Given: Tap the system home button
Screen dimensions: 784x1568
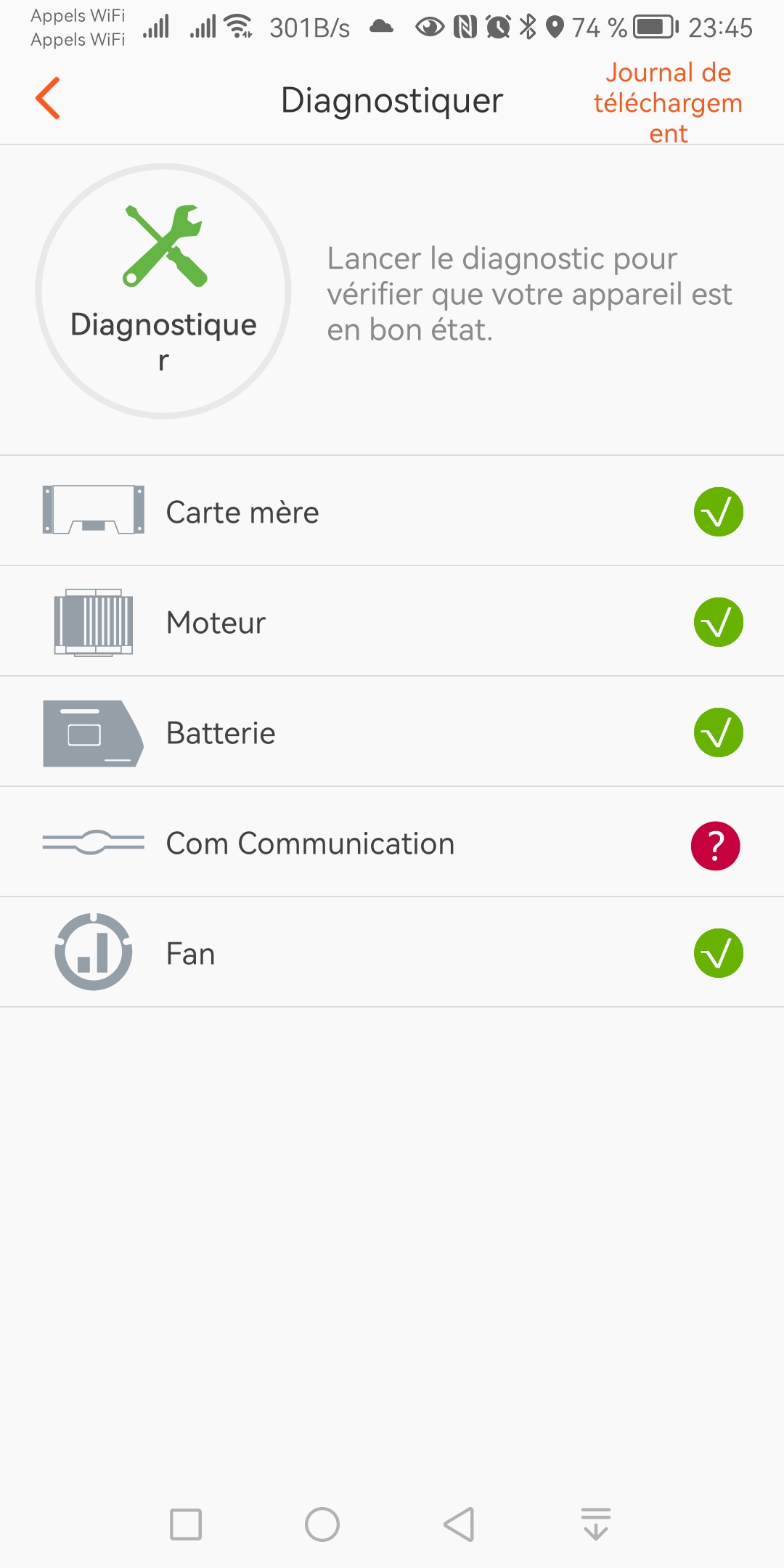Looking at the screenshot, I should (322, 1524).
